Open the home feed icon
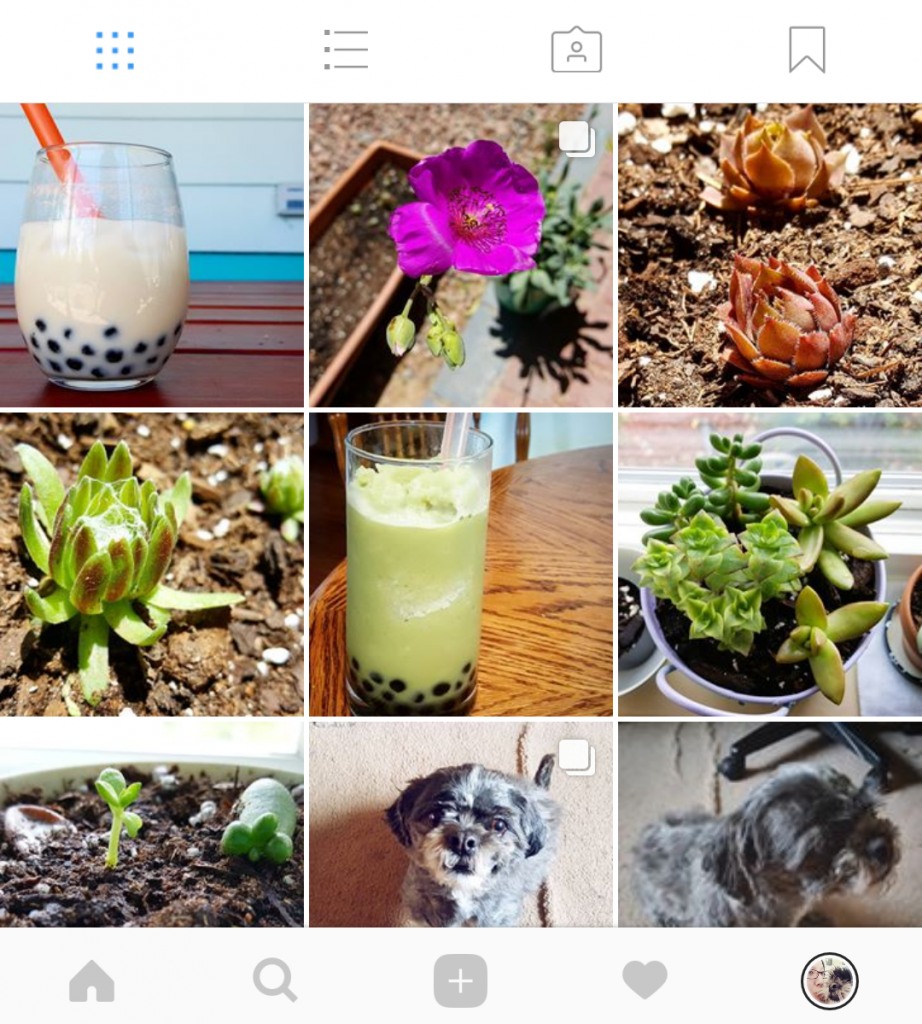 92,980
